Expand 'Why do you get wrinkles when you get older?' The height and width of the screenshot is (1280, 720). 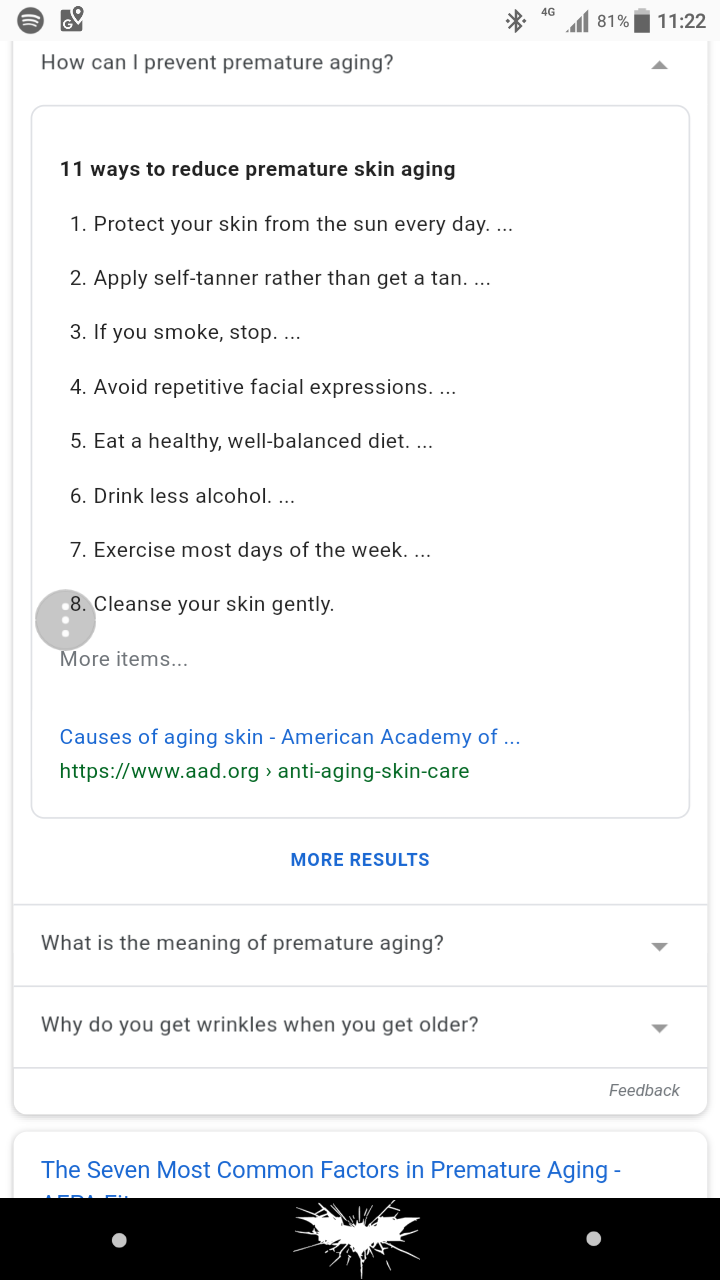click(360, 1026)
